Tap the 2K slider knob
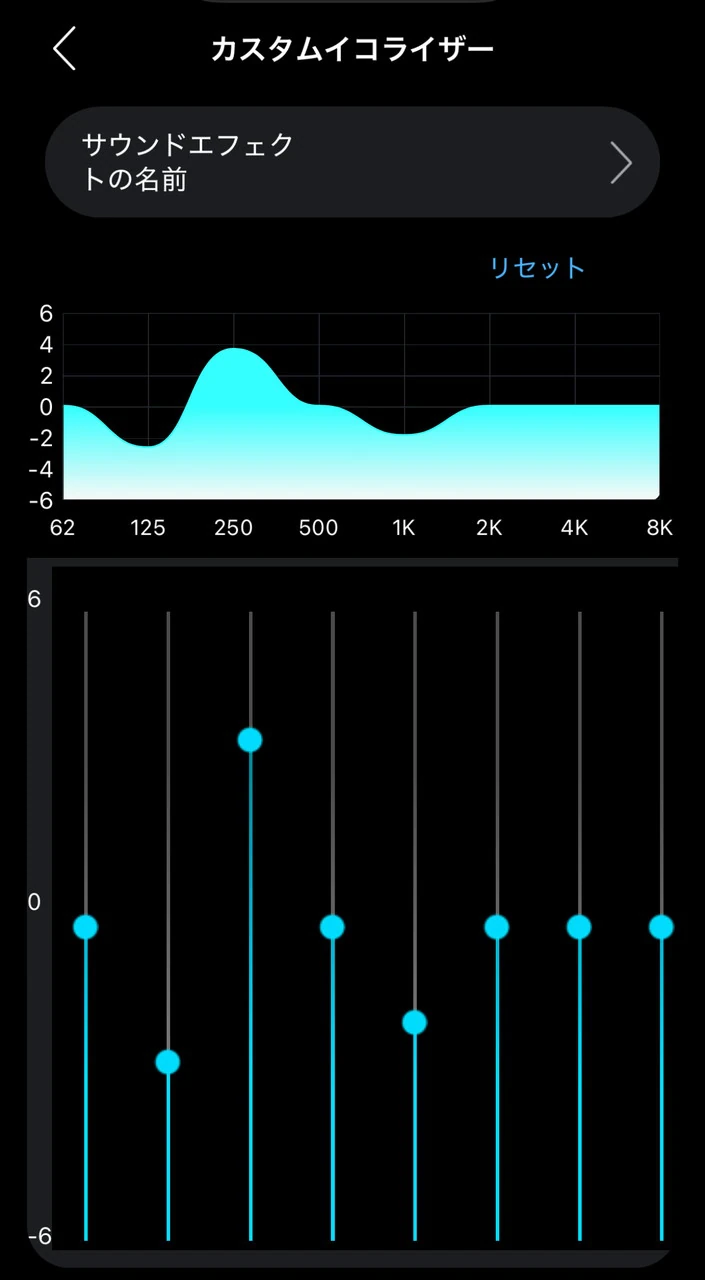Viewport: 705px width, 1280px height. 497,927
